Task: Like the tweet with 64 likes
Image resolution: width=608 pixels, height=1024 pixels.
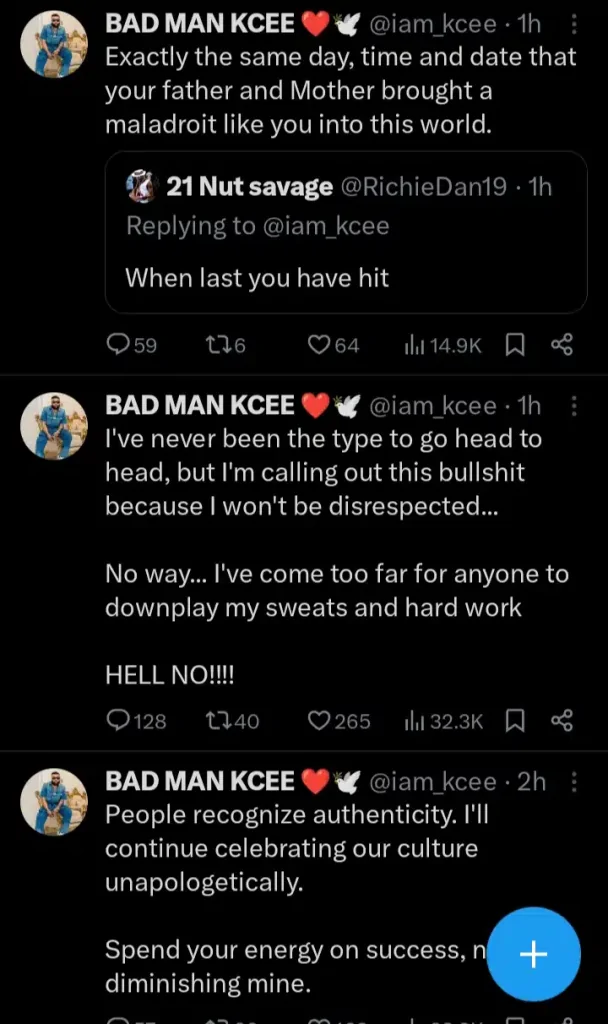Action: pos(318,345)
